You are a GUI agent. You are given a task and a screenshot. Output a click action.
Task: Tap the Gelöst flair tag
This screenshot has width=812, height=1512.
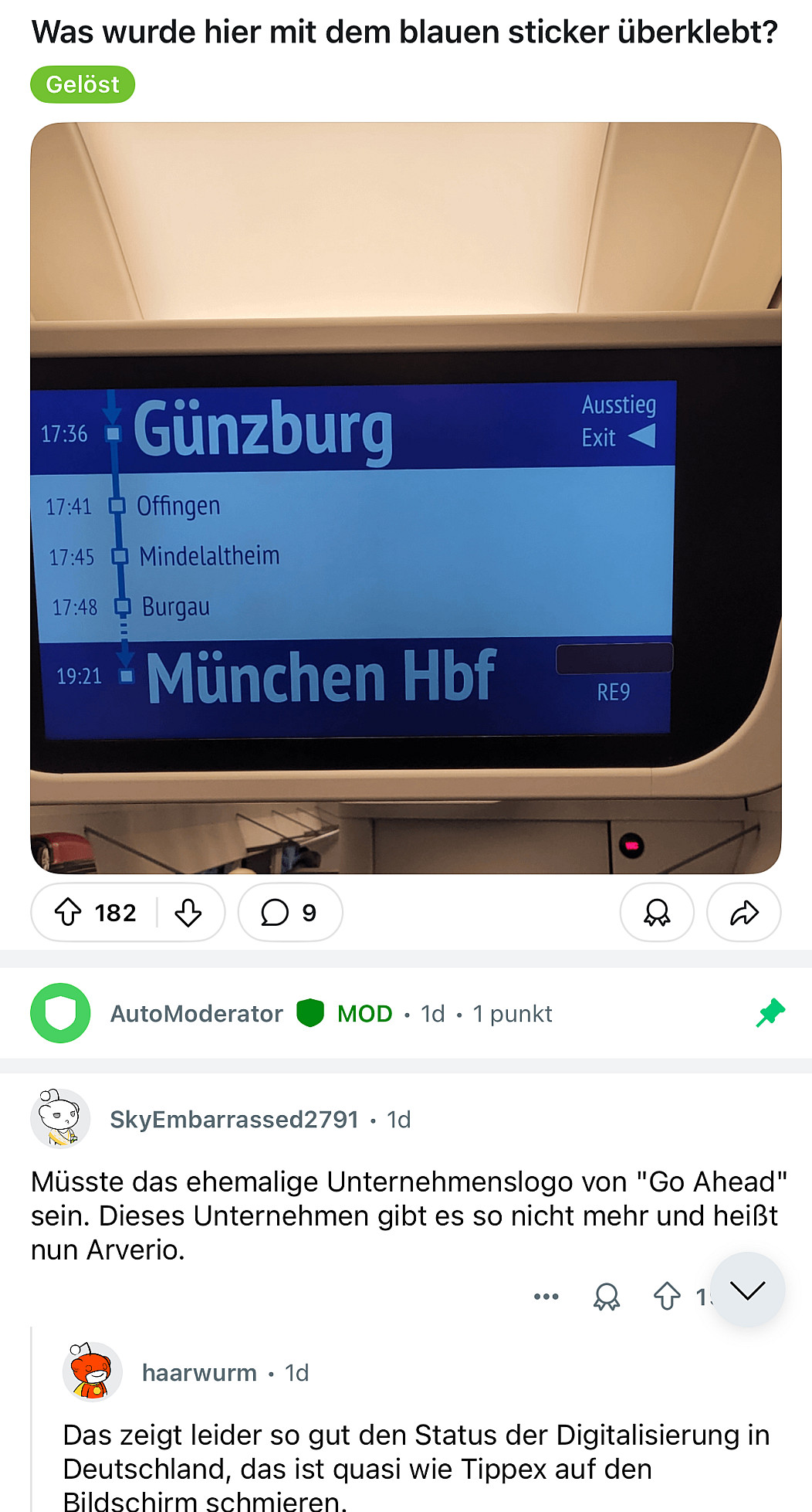click(83, 84)
